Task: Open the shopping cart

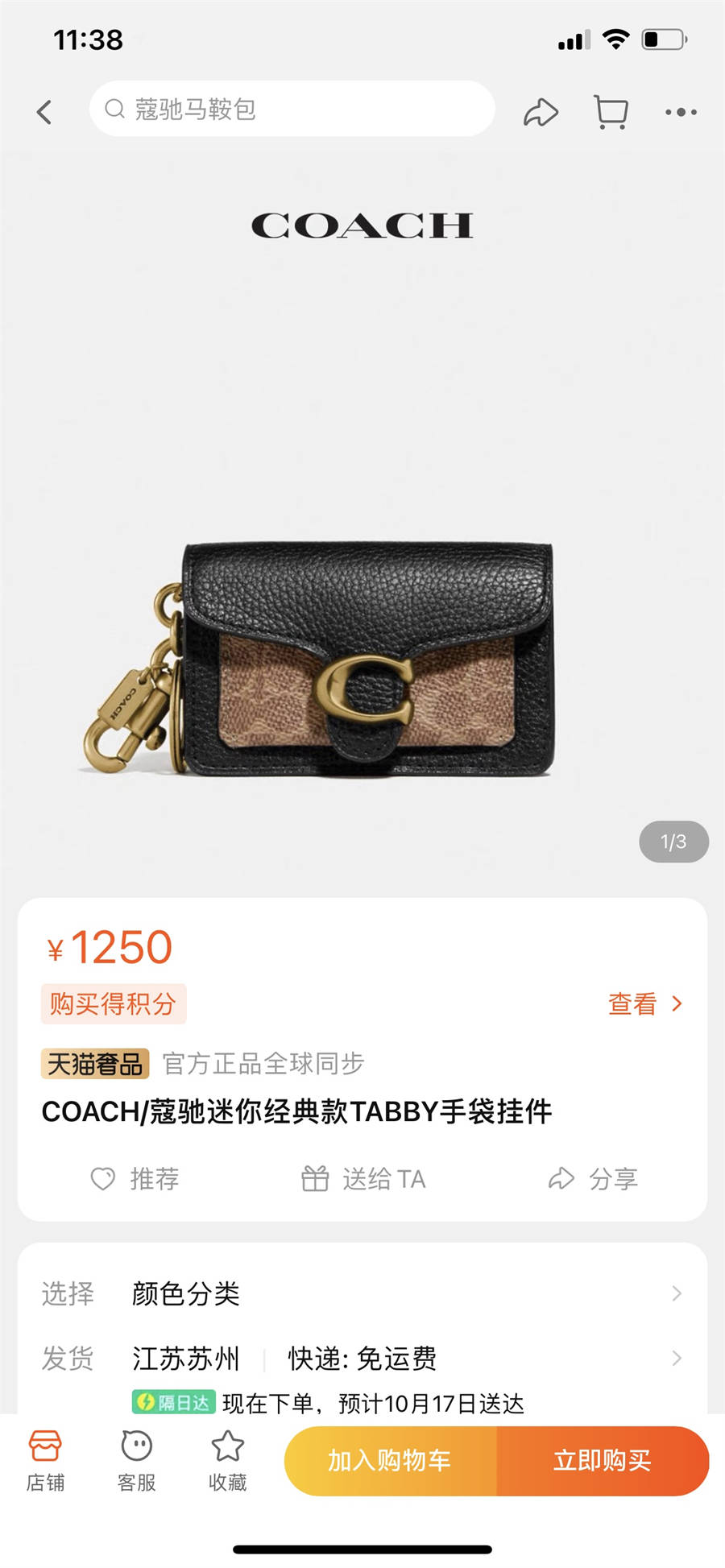Action: click(x=611, y=112)
